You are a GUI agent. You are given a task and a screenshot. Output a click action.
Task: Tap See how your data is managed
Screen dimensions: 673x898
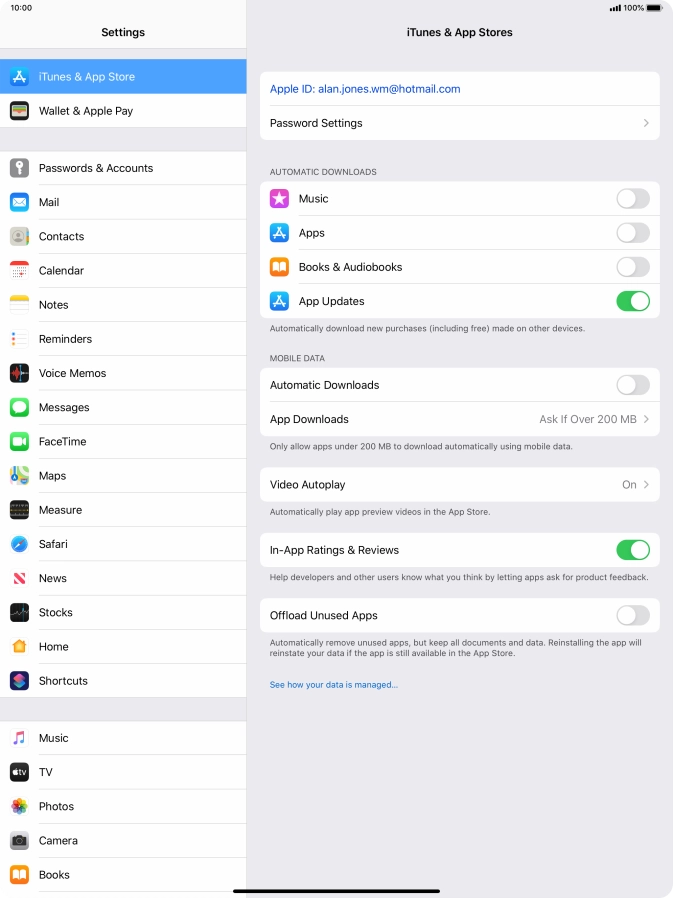(x=333, y=685)
